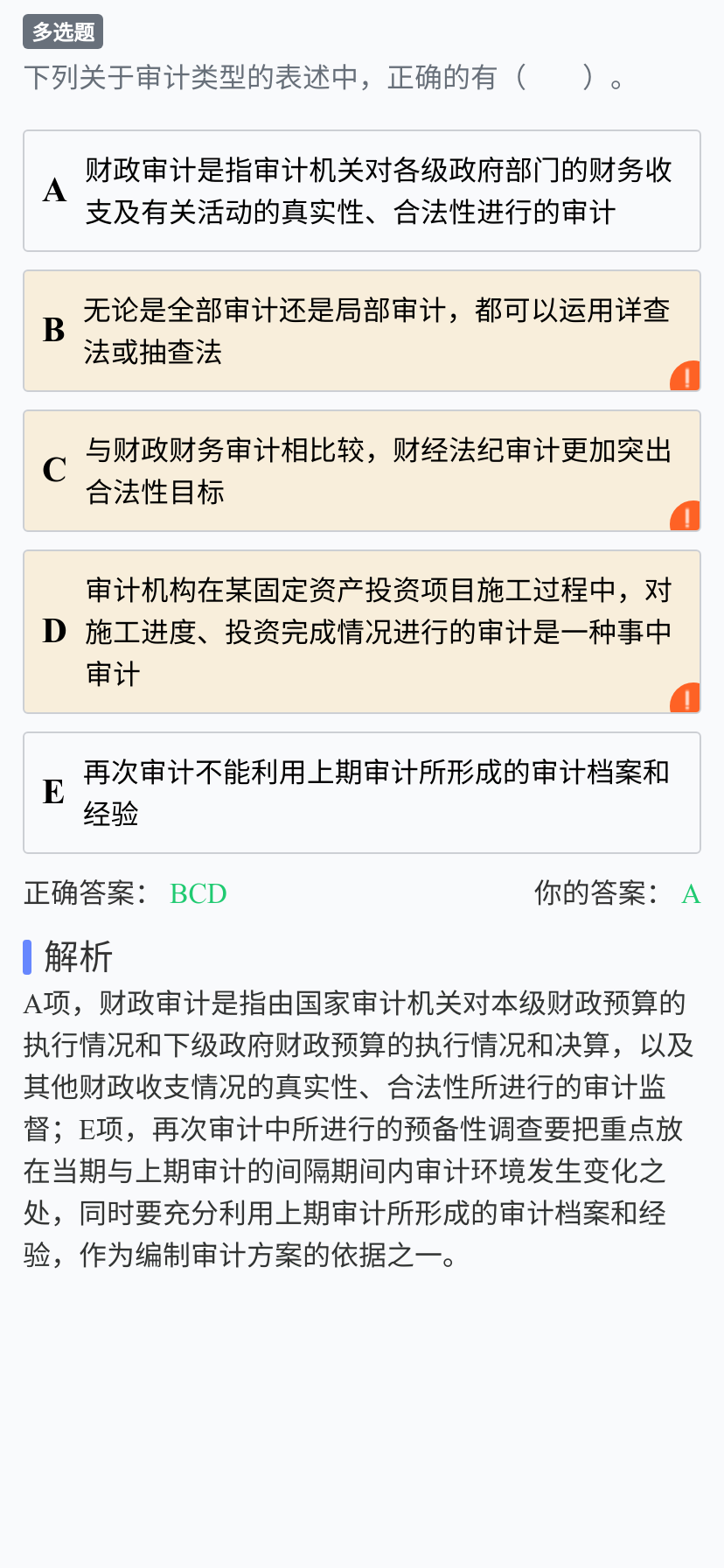The height and width of the screenshot is (1568, 724).
Task: Choose option B about 详查法或抽查法
Action: (362, 331)
